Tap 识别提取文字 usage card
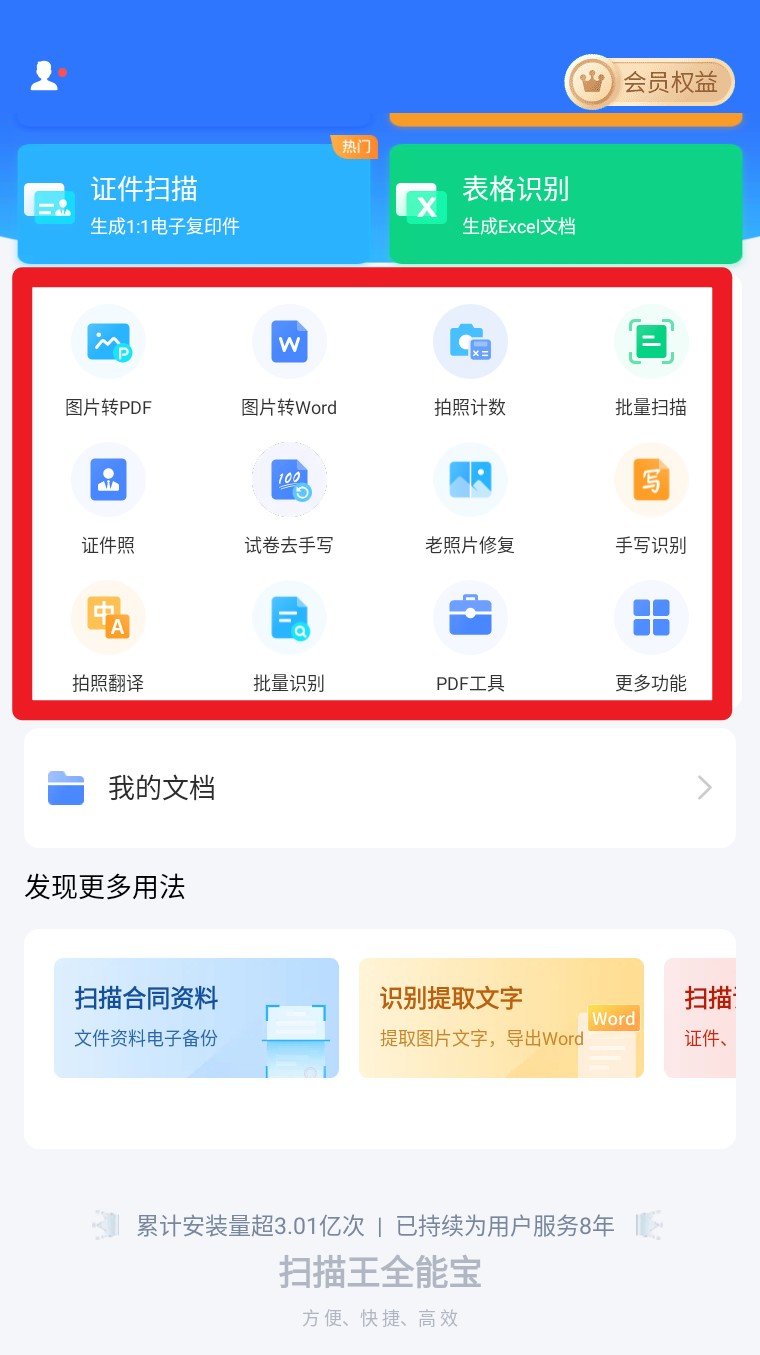The height and width of the screenshot is (1355, 760). pyautogui.click(x=501, y=1017)
